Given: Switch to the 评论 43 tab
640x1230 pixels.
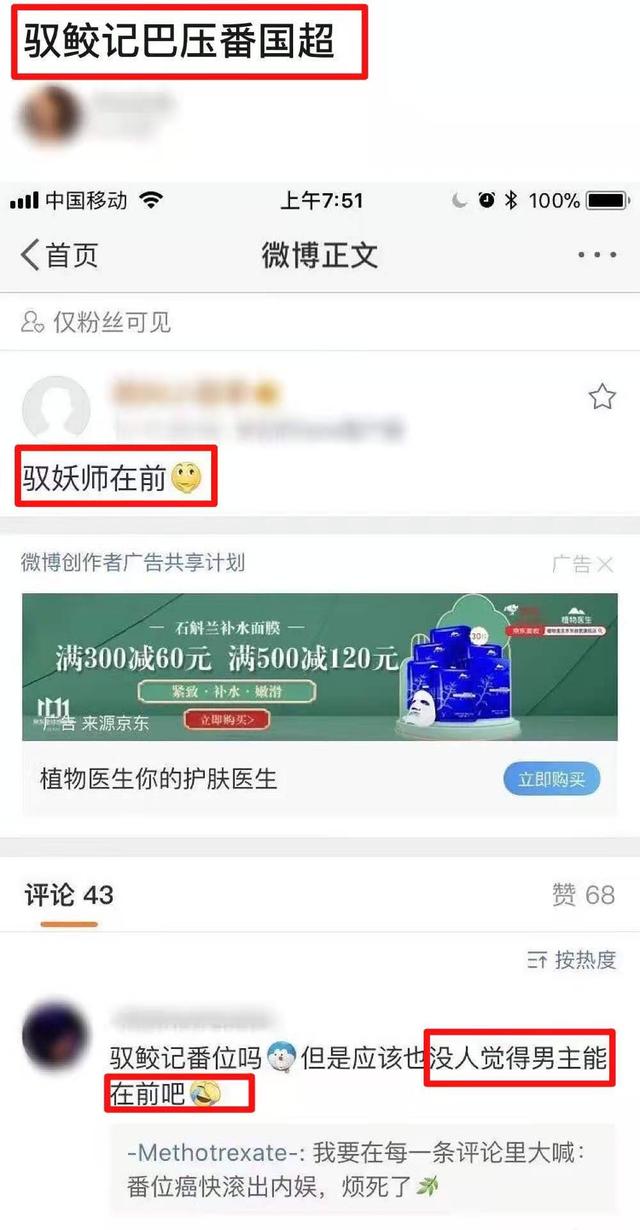Looking at the screenshot, I should click(69, 894).
